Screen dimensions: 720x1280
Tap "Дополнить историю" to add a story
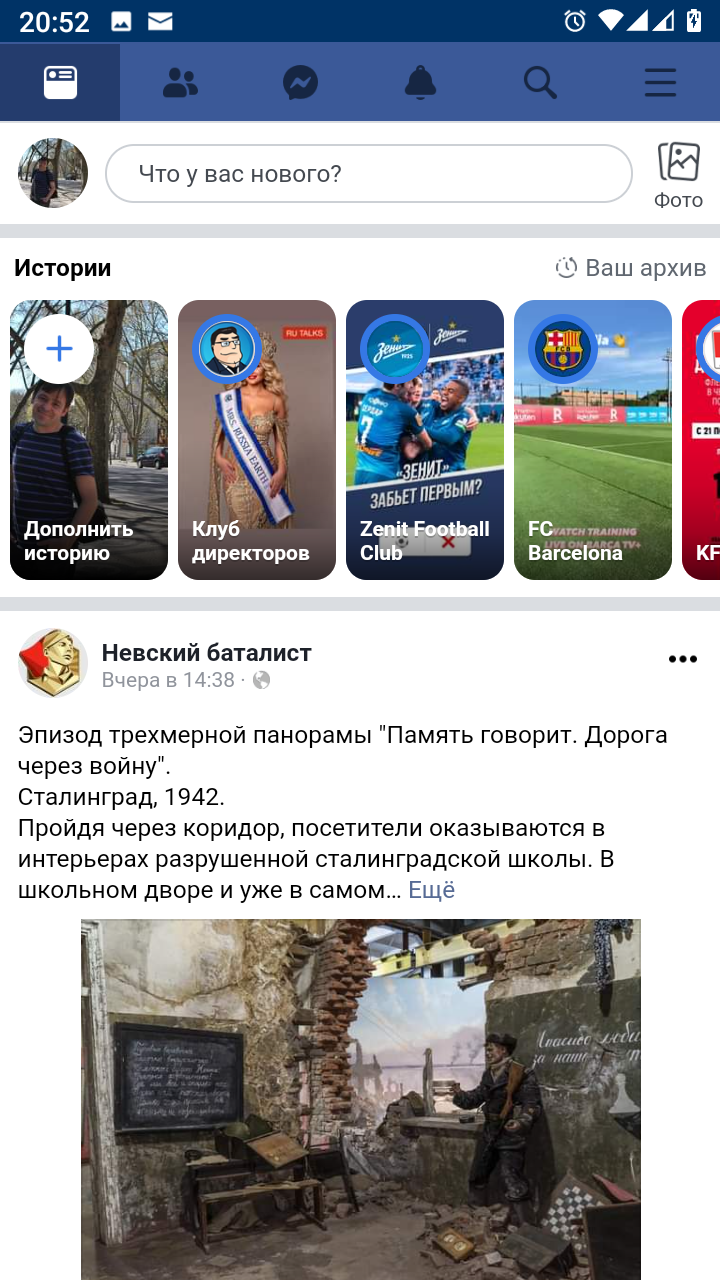(89, 440)
